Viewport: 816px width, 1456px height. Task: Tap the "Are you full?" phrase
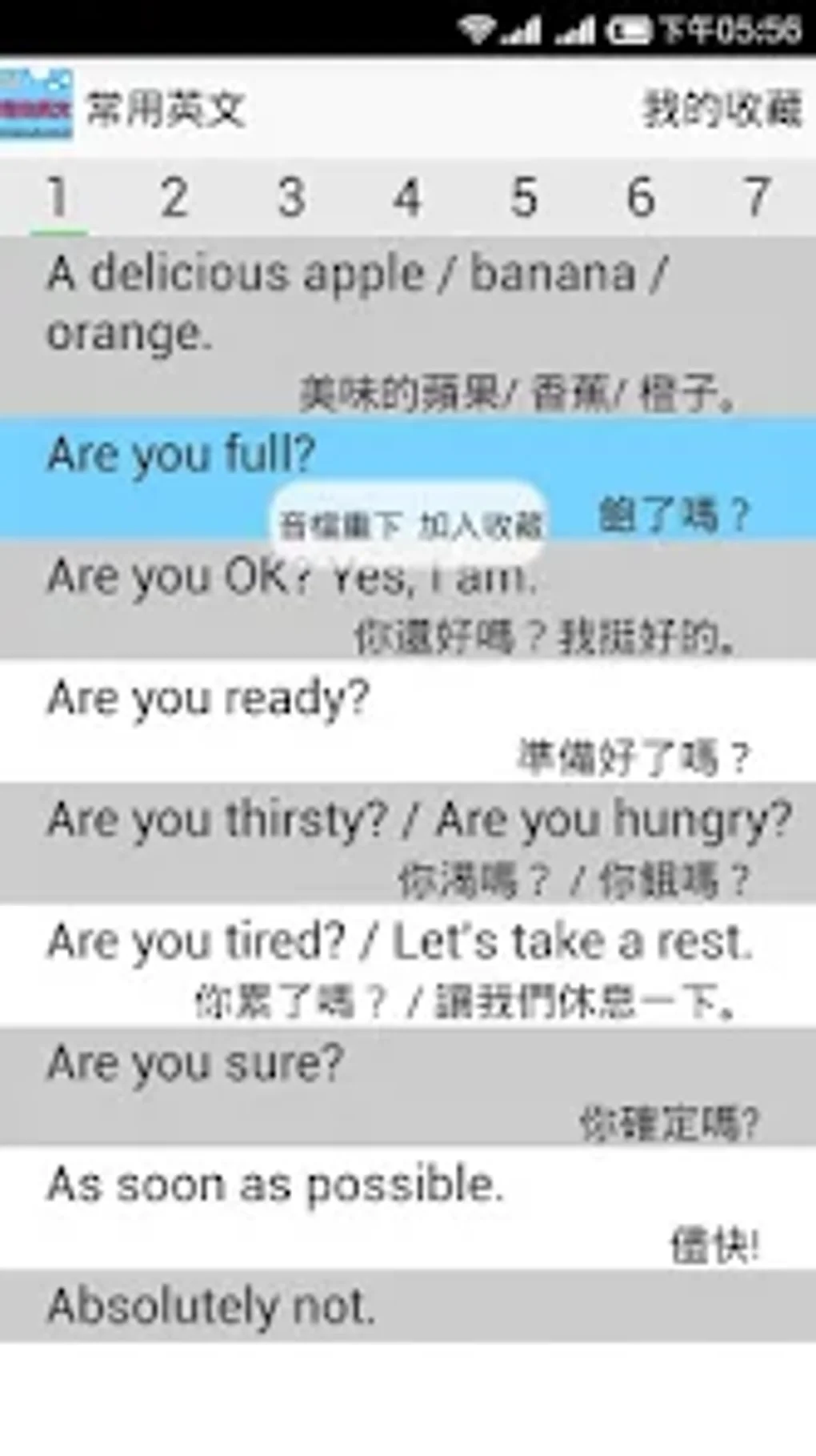[x=408, y=479]
